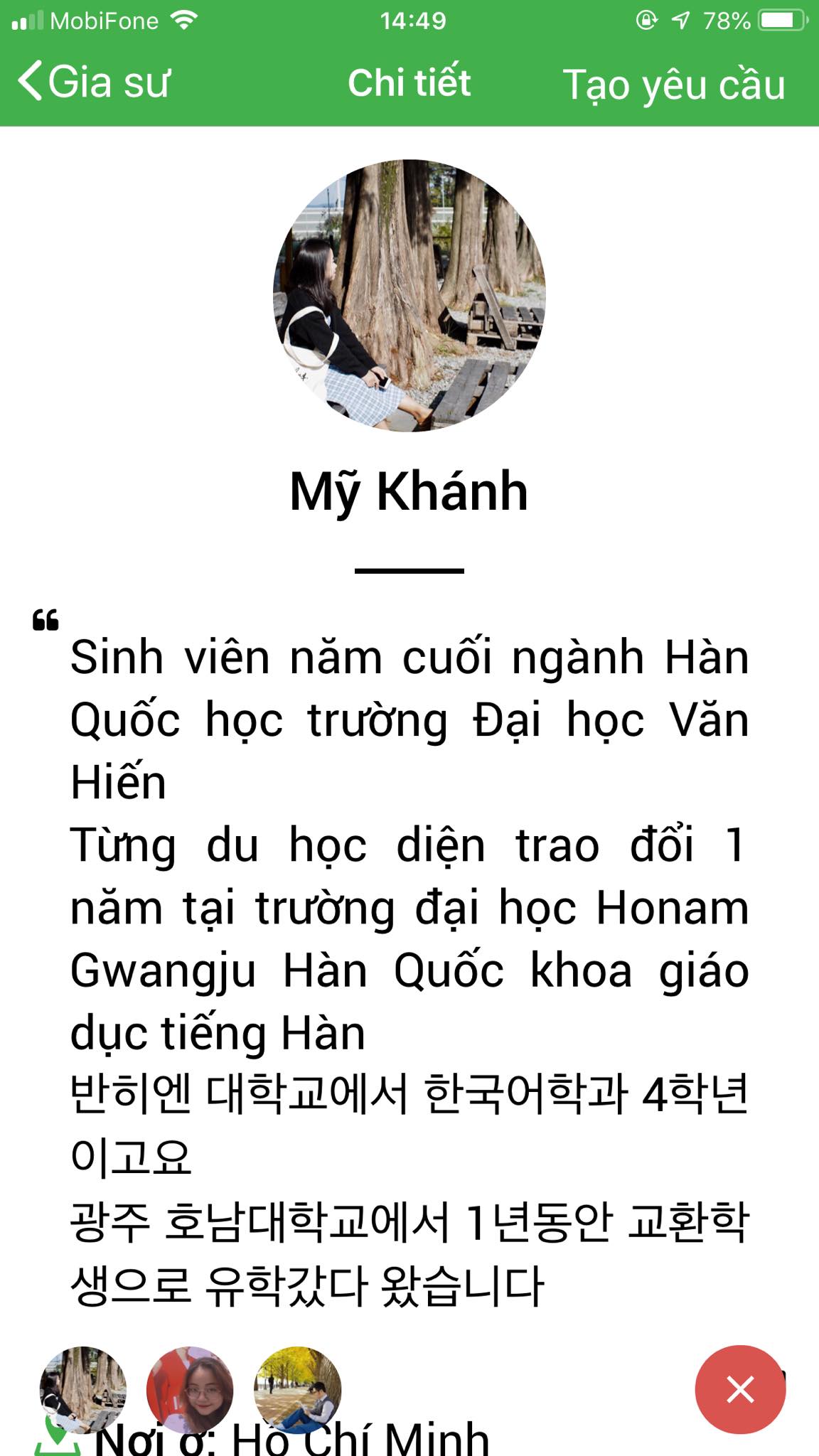Screen dimensions: 819x1456
Task: Tap Tạo yêu cầu to create request
Action: point(673,84)
